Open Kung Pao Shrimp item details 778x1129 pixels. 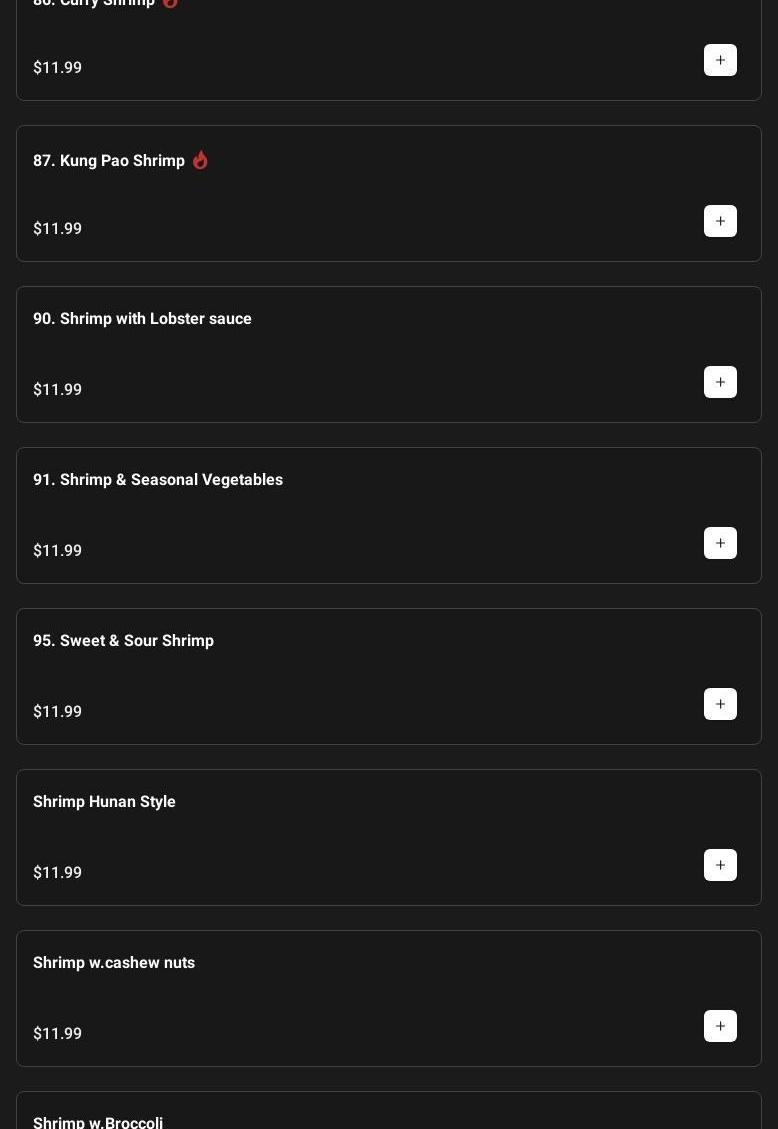tap(109, 161)
